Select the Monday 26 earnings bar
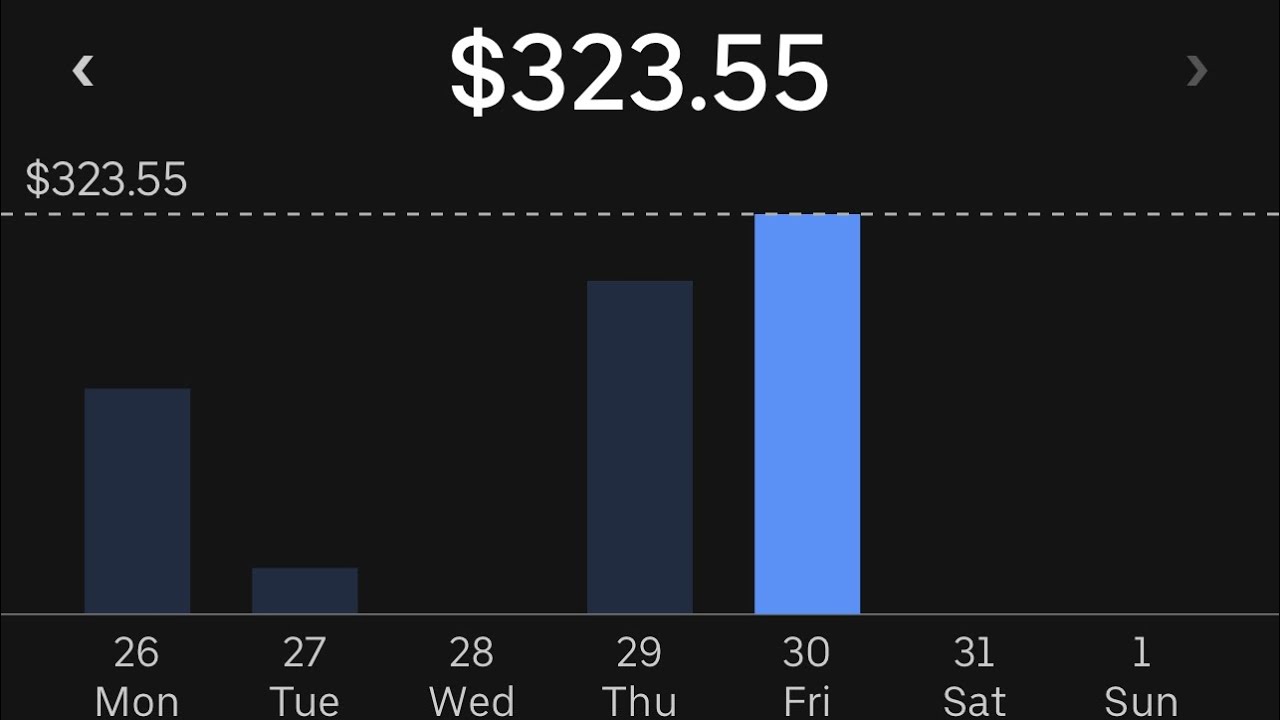Screen dimensions: 1280x720 point(137,500)
